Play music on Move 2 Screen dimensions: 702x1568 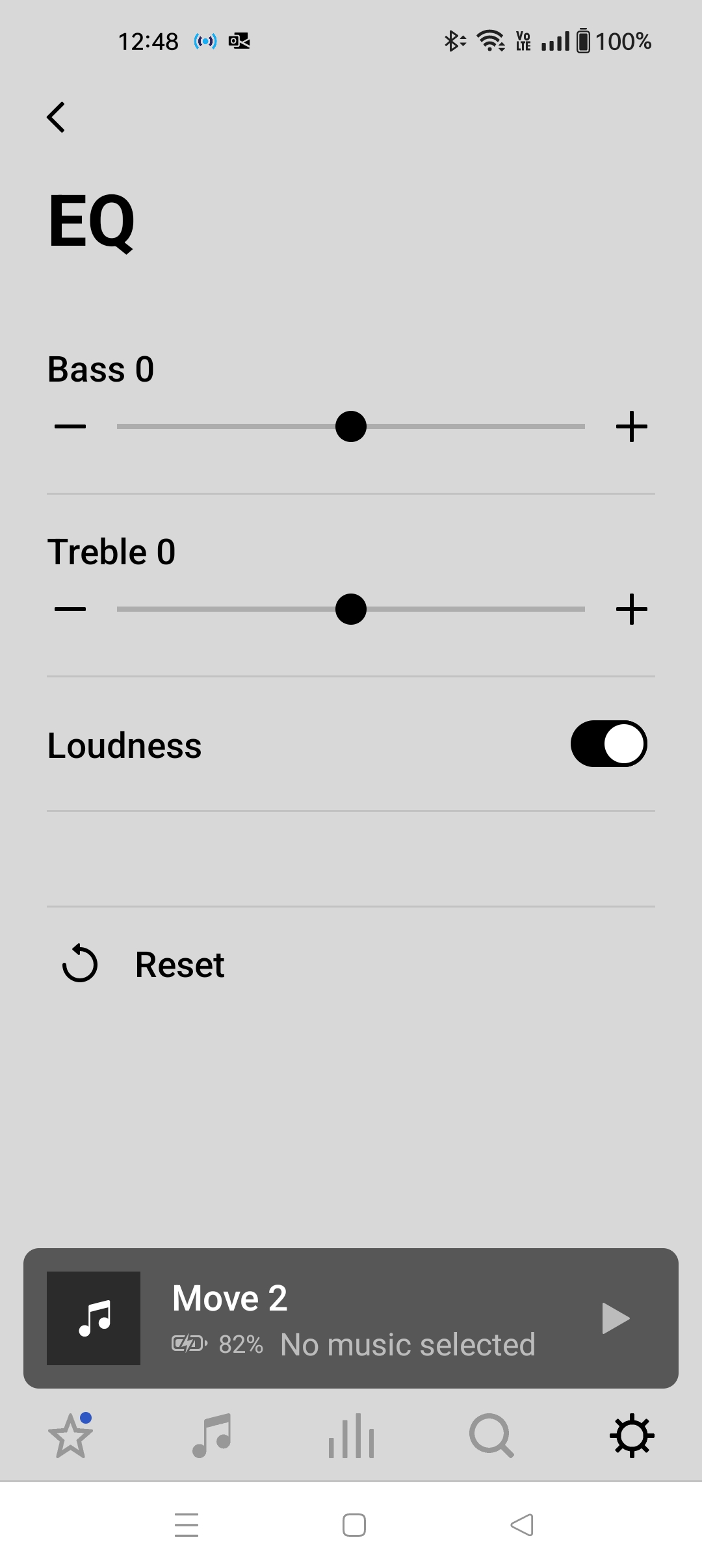[x=615, y=1318]
